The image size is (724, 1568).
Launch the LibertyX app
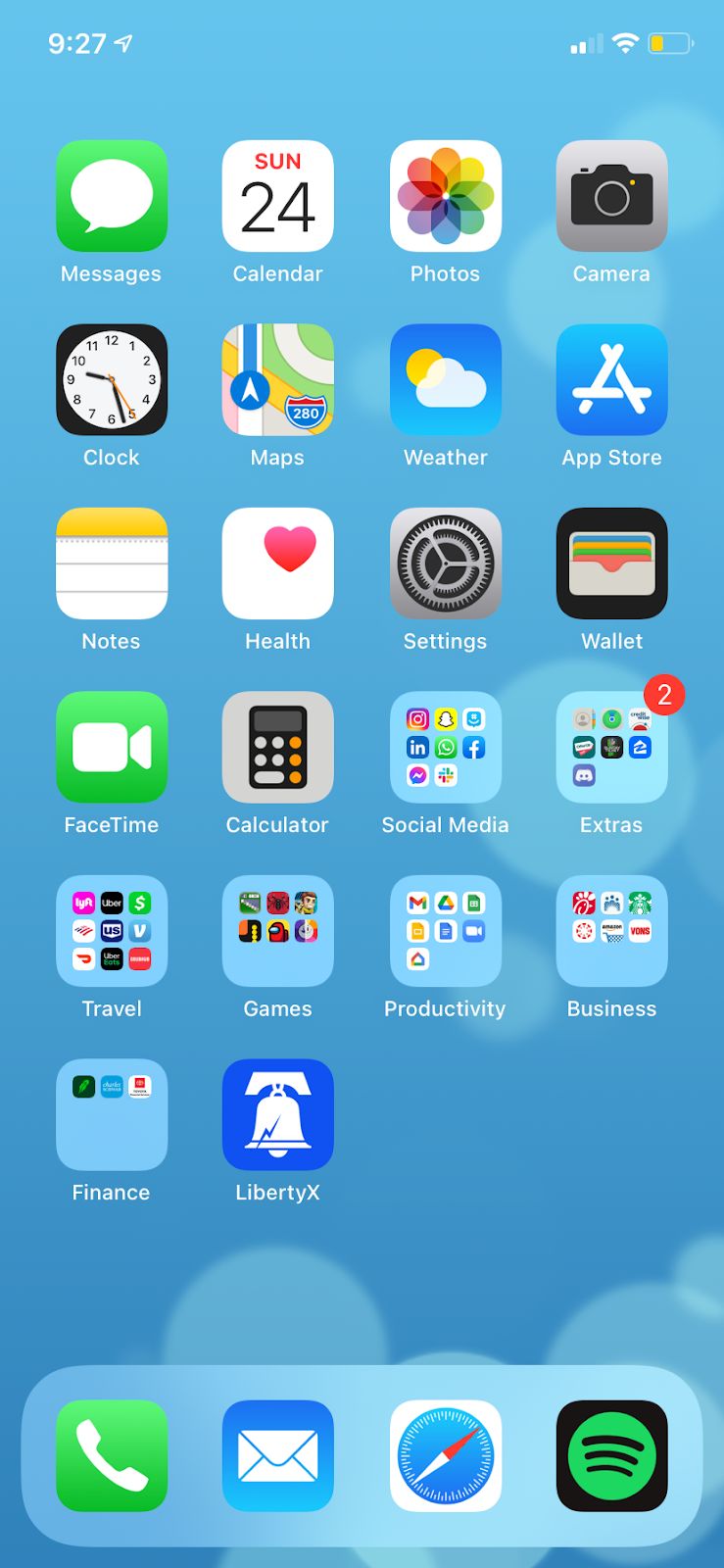(x=278, y=1114)
